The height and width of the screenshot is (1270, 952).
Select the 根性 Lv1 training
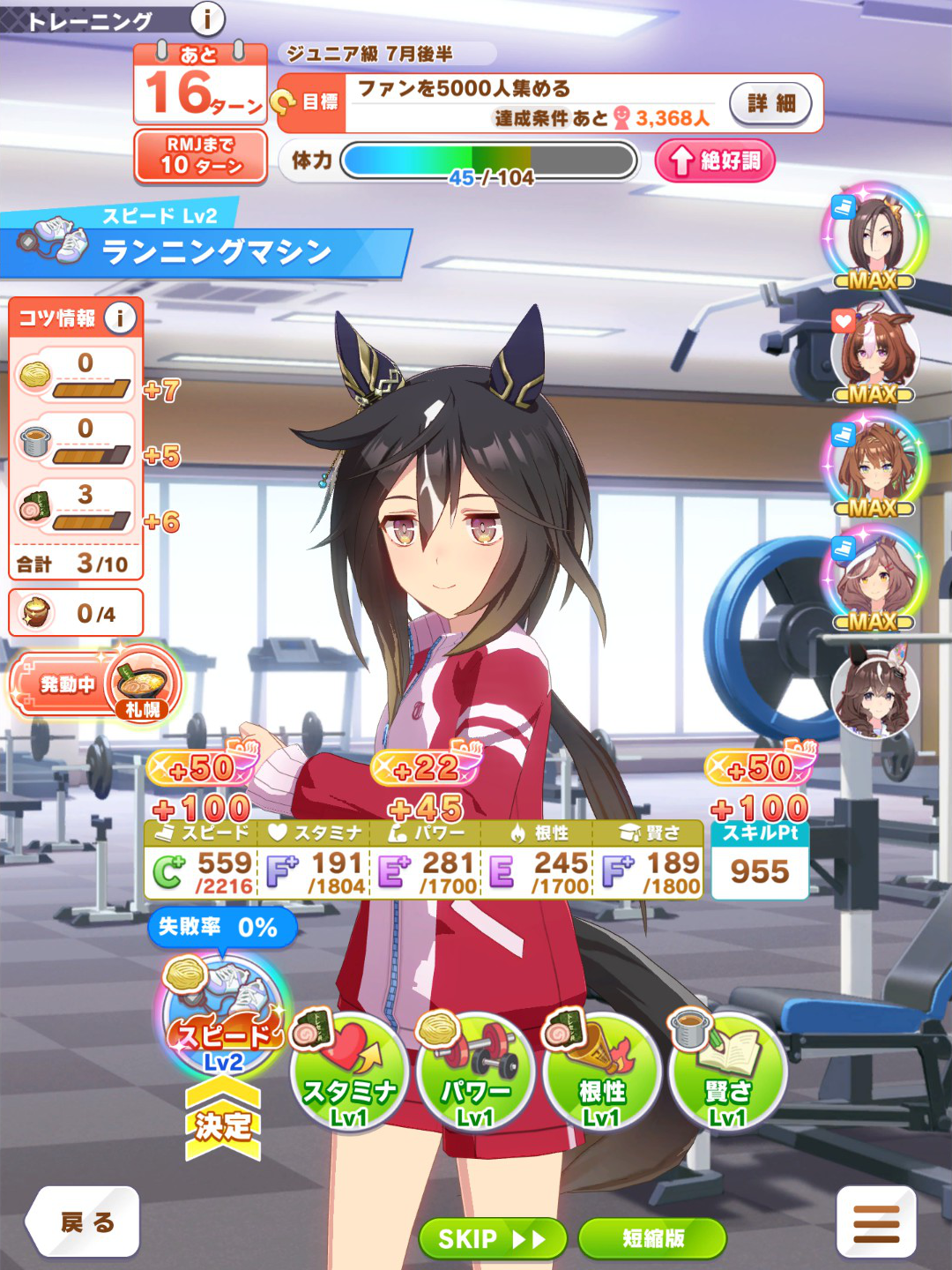click(x=601, y=1069)
